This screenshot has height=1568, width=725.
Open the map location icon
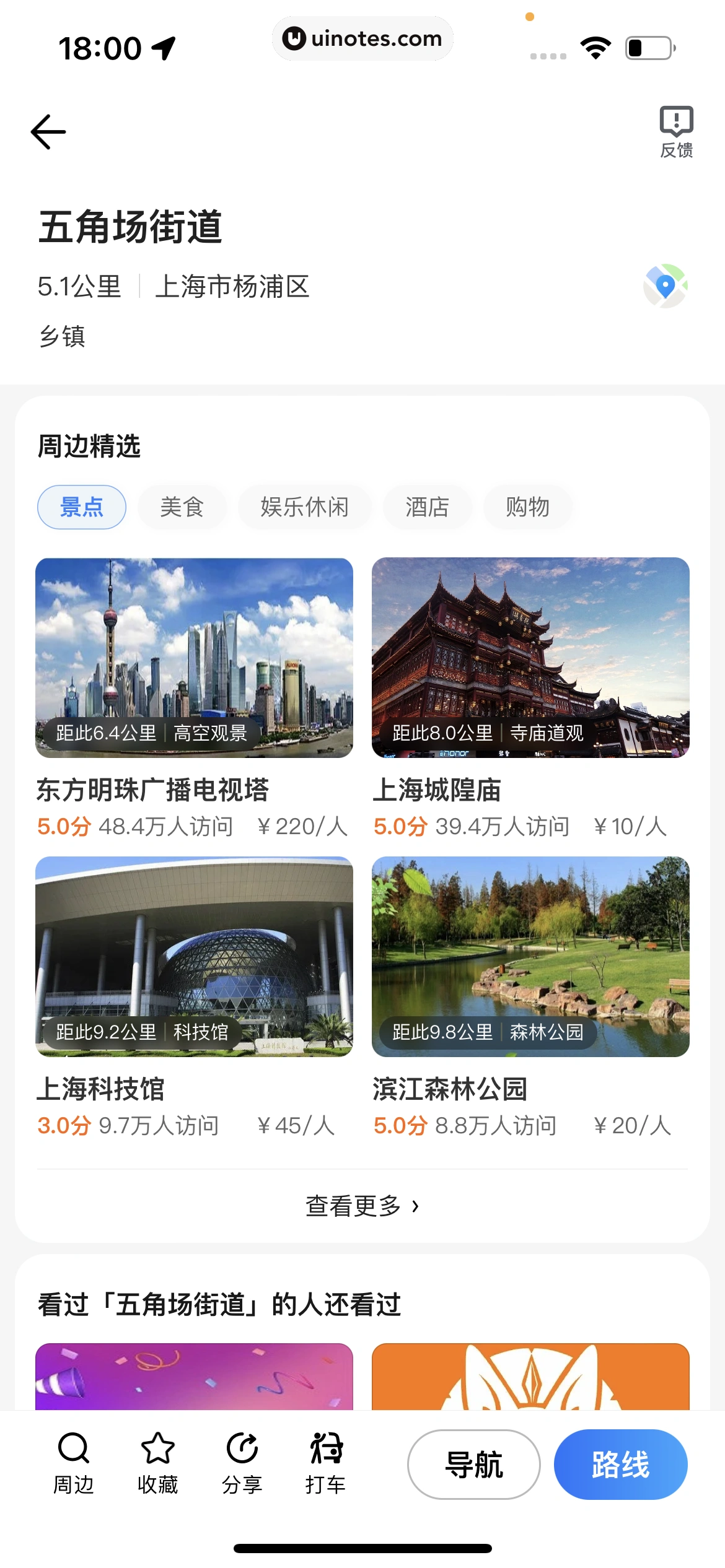[665, 286]
